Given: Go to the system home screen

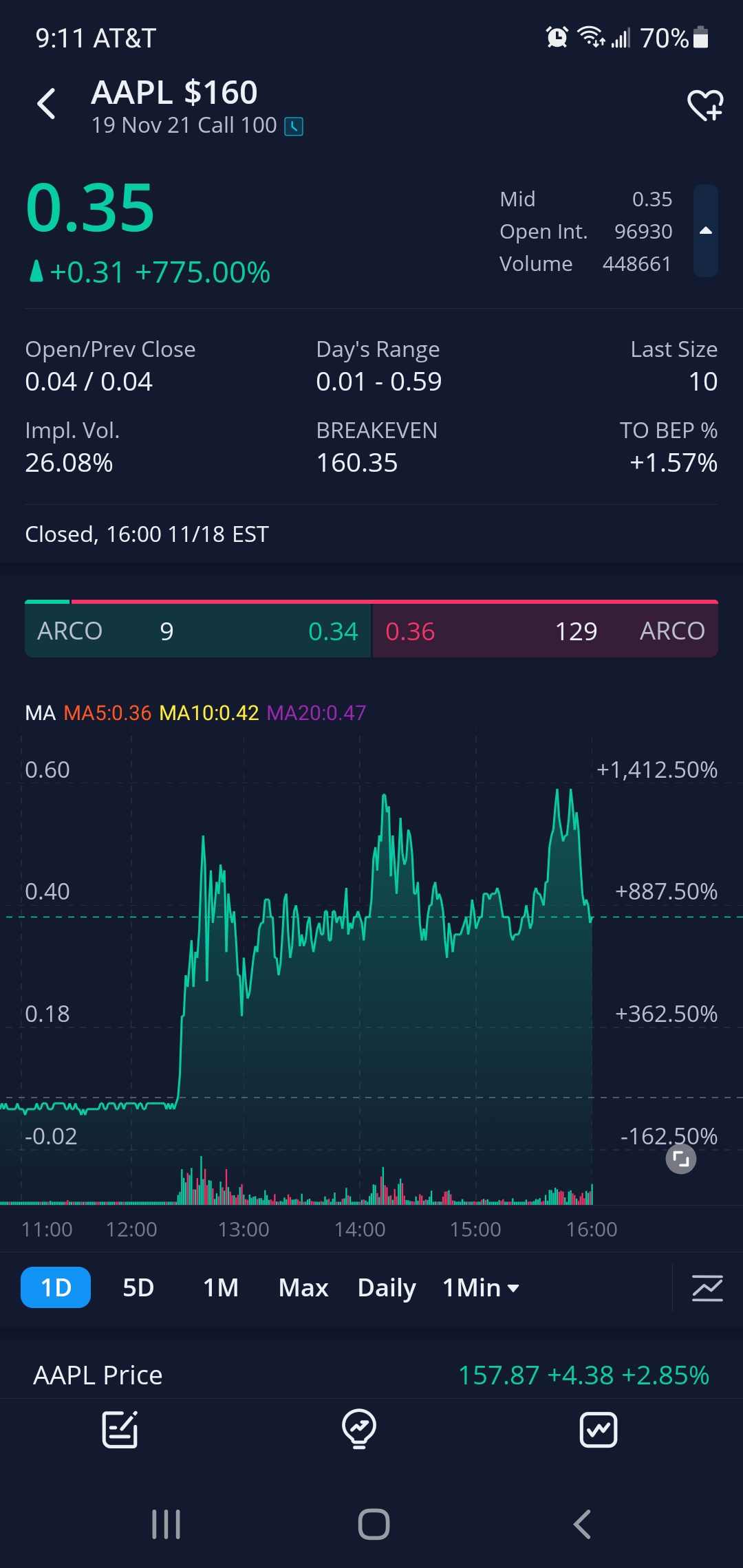Looking at the screenshot, I should point(374,1524).
